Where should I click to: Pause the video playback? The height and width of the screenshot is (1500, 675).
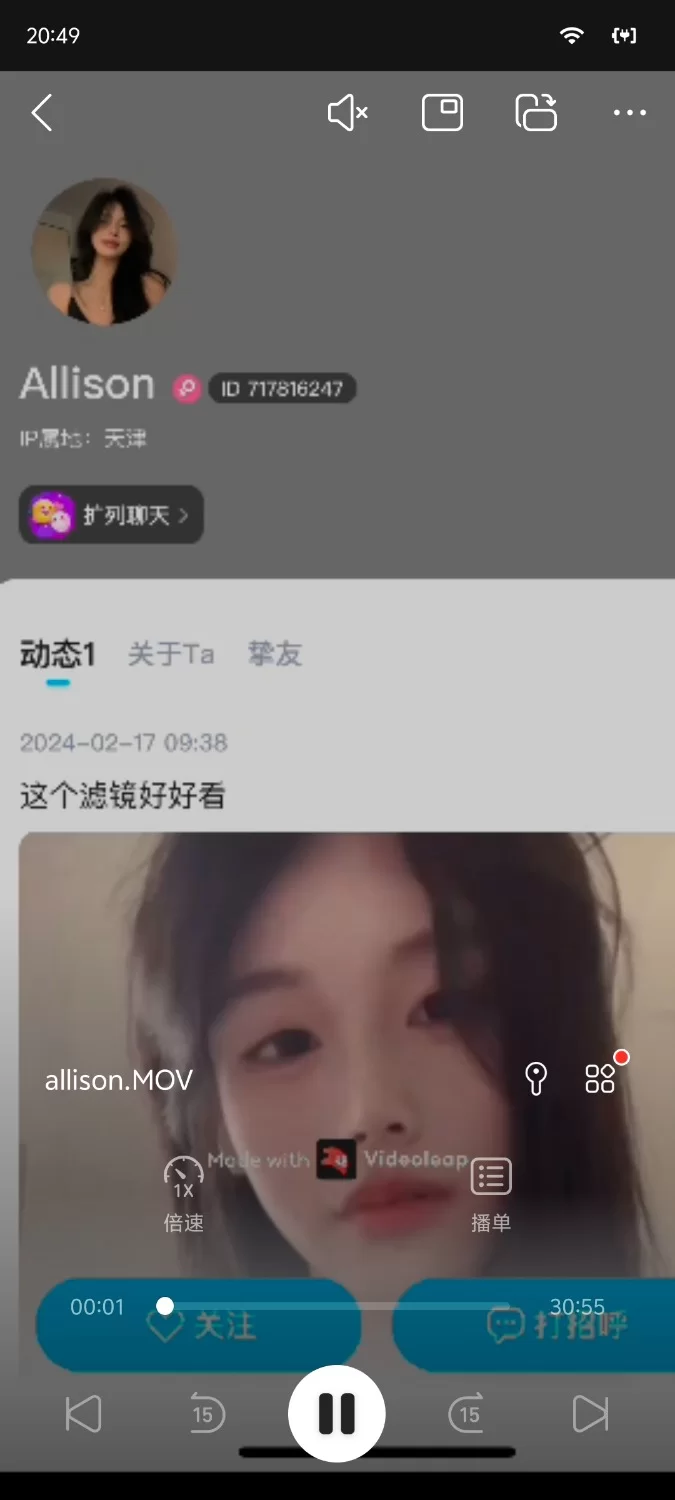(336, 1414)
